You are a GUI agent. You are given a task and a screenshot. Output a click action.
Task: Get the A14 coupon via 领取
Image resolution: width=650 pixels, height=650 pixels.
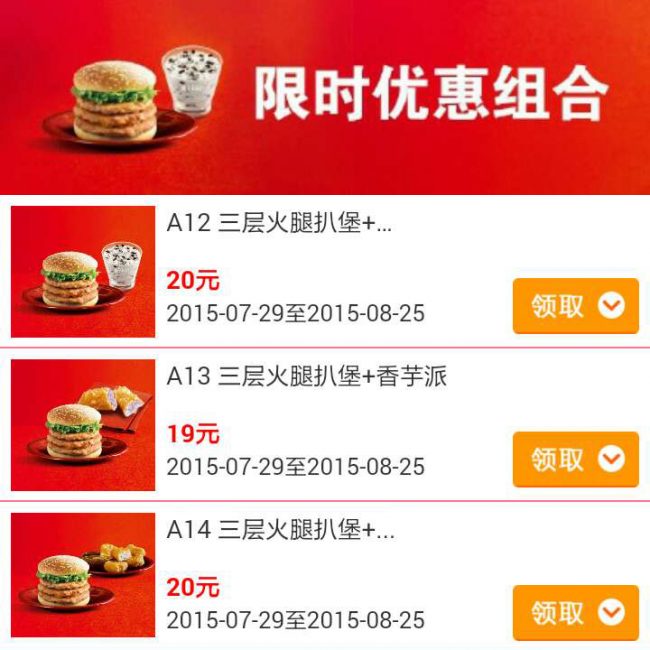point(575,612)
